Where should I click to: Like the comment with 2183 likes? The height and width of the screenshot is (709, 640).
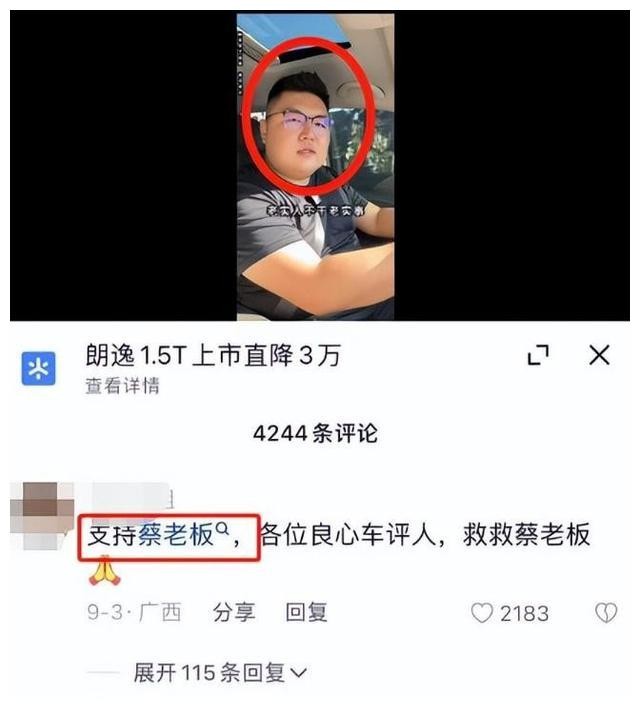[x=482, y=613]
